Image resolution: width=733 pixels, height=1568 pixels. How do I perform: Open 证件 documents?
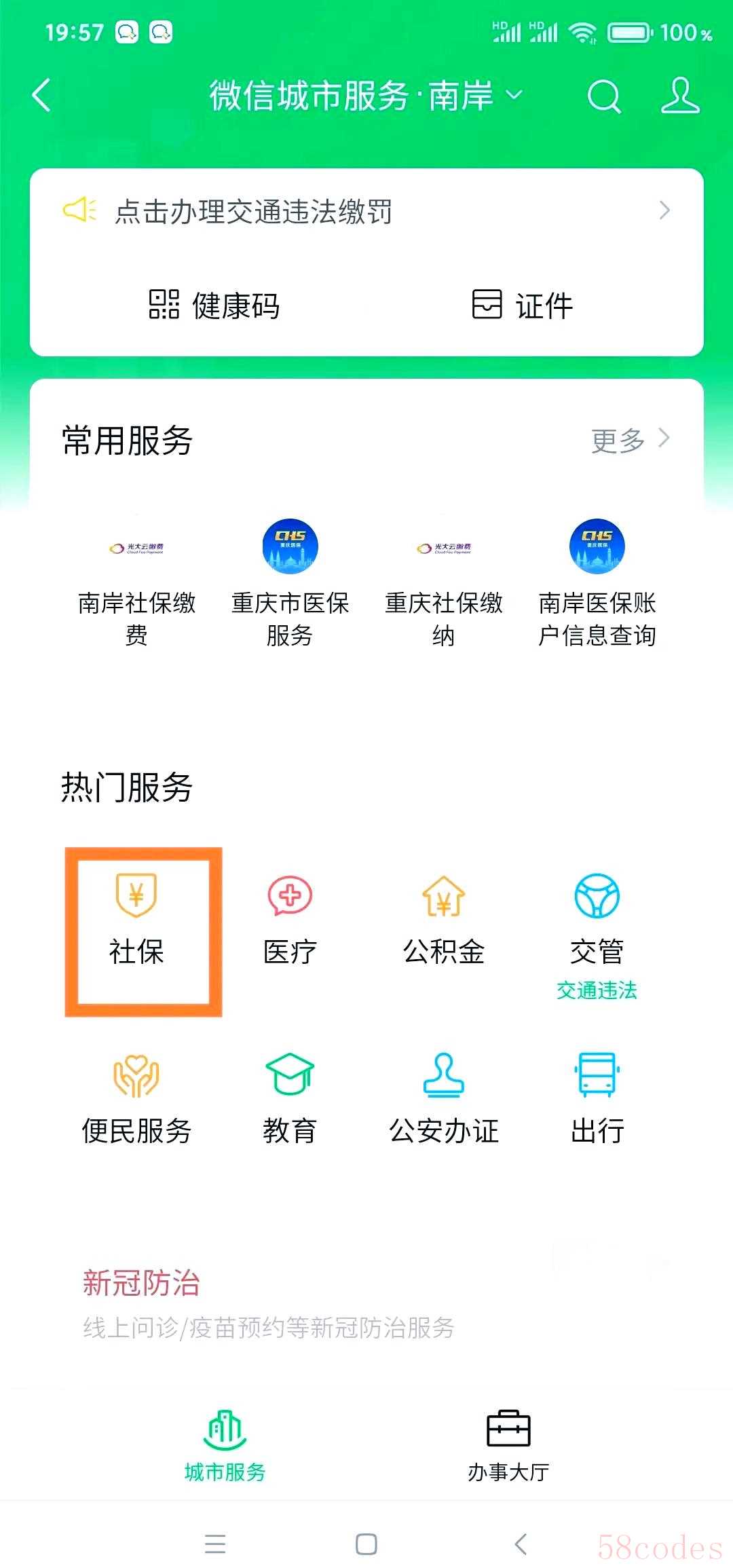point(523,305)
